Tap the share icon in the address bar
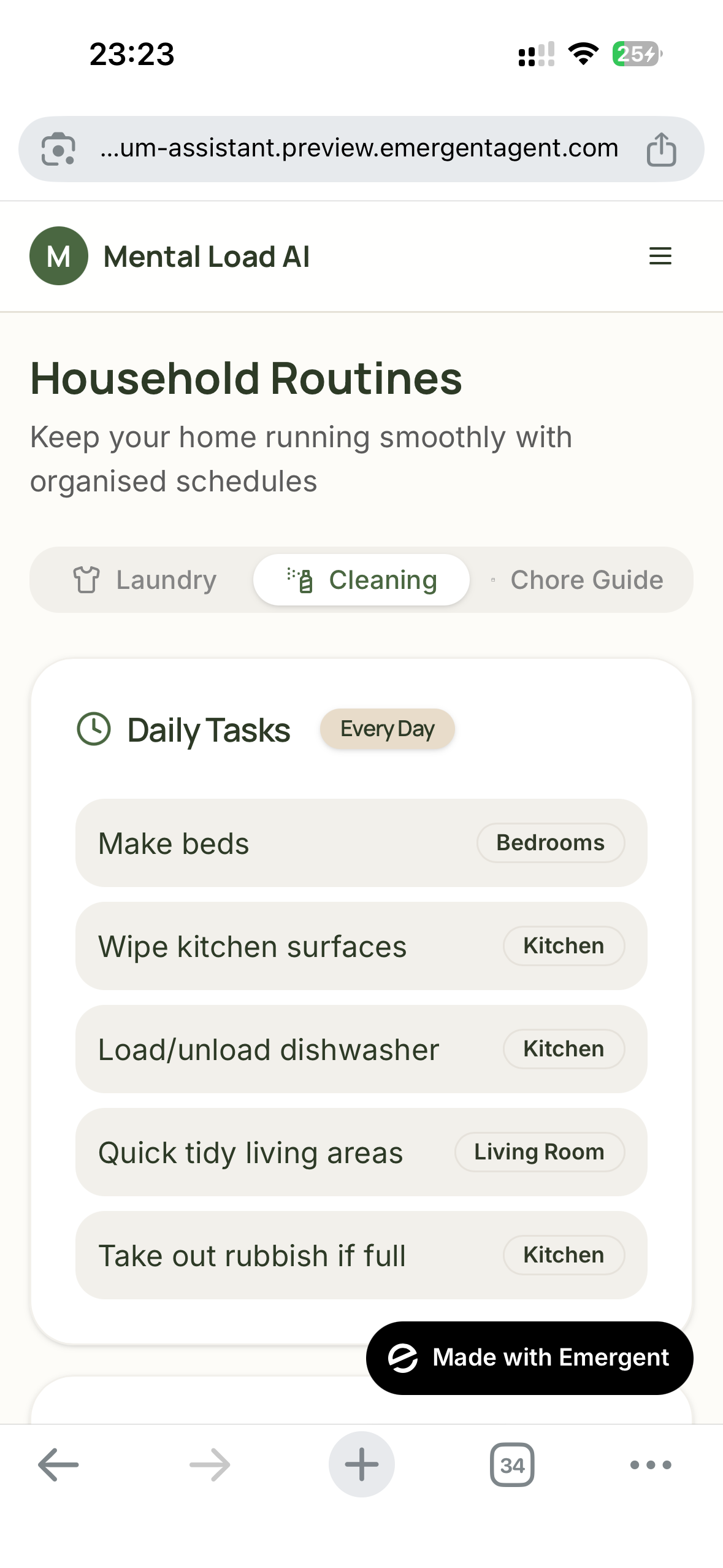This screenshot has width=723, height=1568. point(663,148)
